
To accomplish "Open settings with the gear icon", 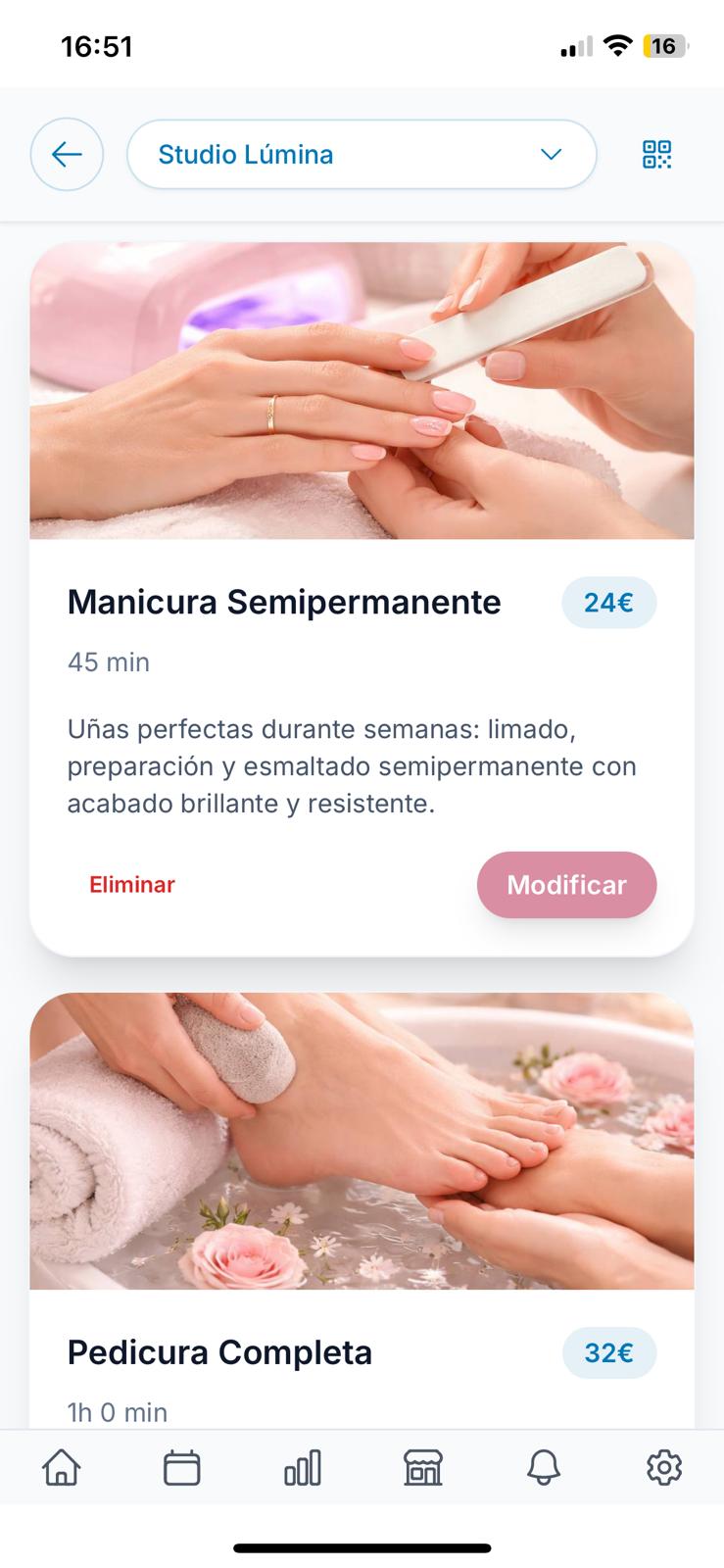I will tap(663, 1467).
